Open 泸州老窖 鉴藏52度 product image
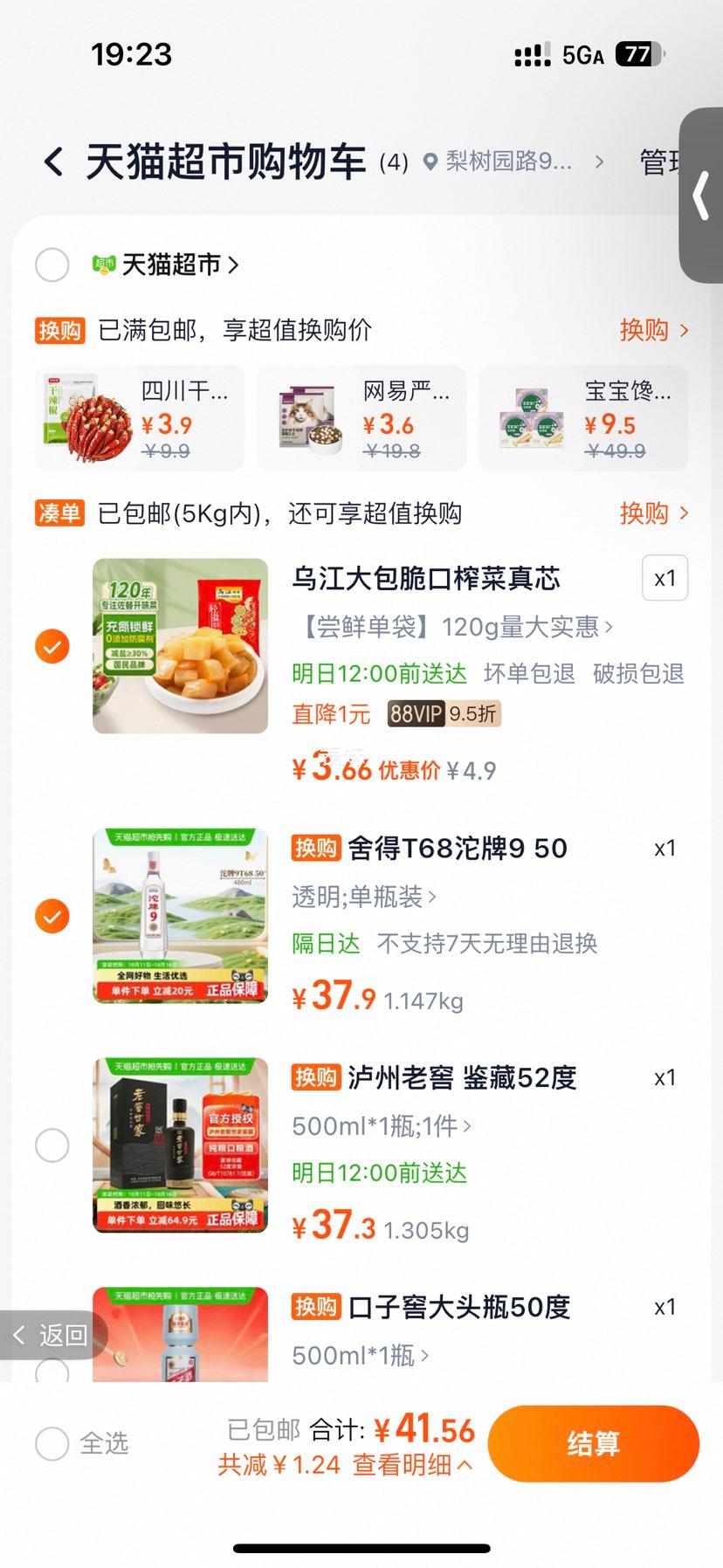 (x=181, y=1145)
